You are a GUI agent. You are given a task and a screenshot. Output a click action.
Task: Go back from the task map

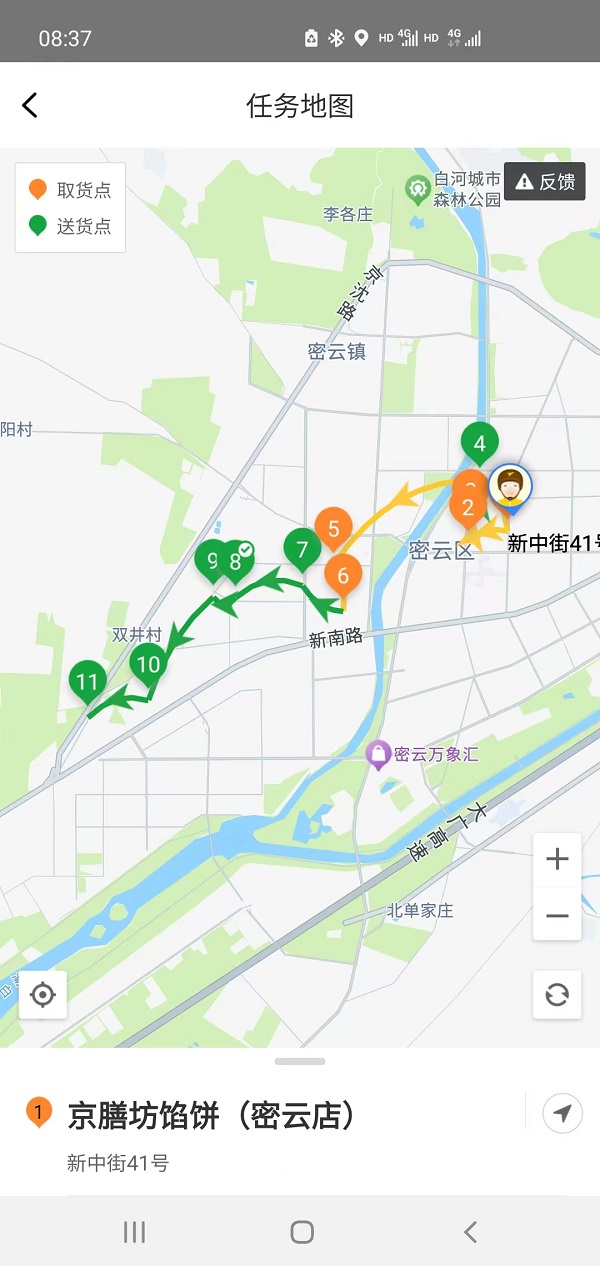tap(30, 105)
